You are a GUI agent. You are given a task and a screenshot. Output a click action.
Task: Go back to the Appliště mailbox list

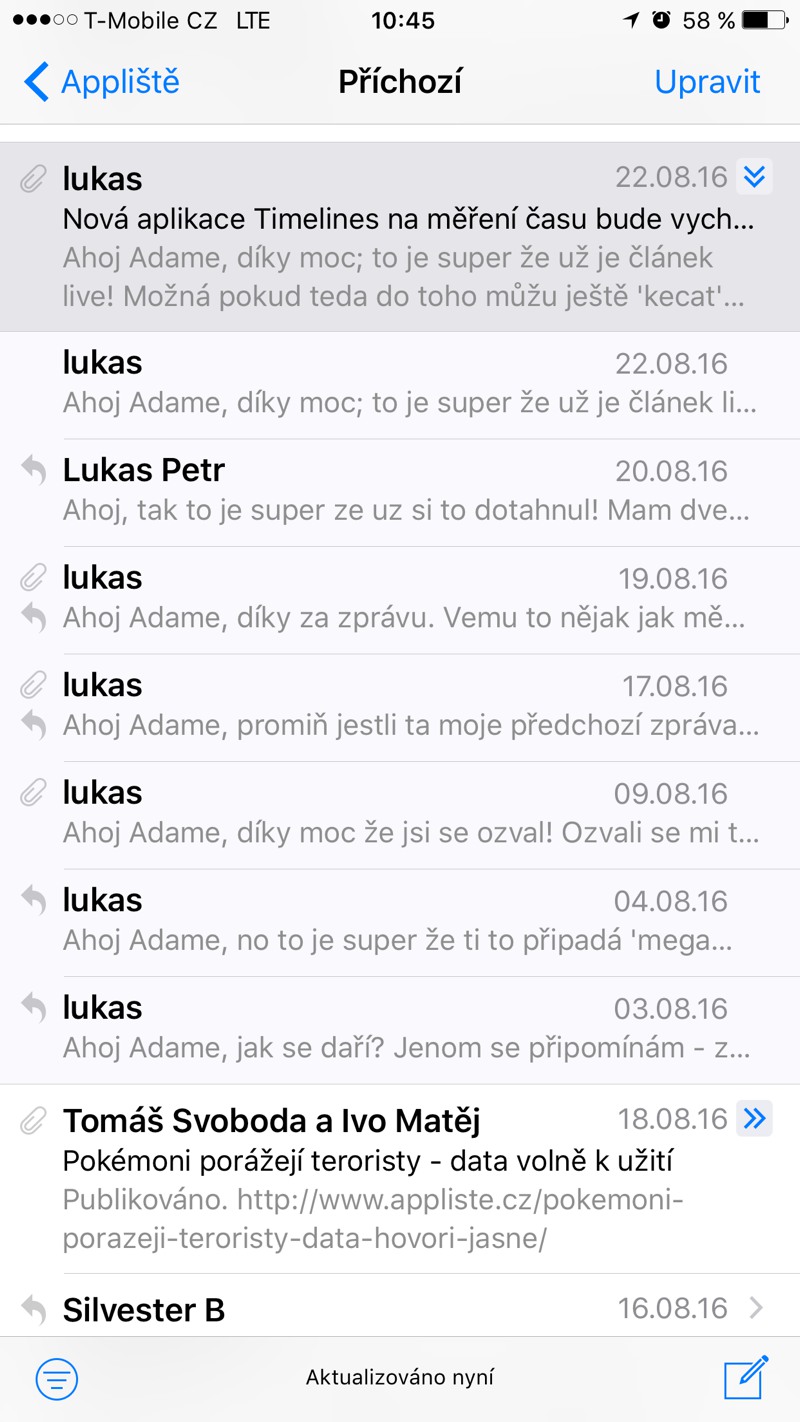pyautogui.click(x=102, y=82)
